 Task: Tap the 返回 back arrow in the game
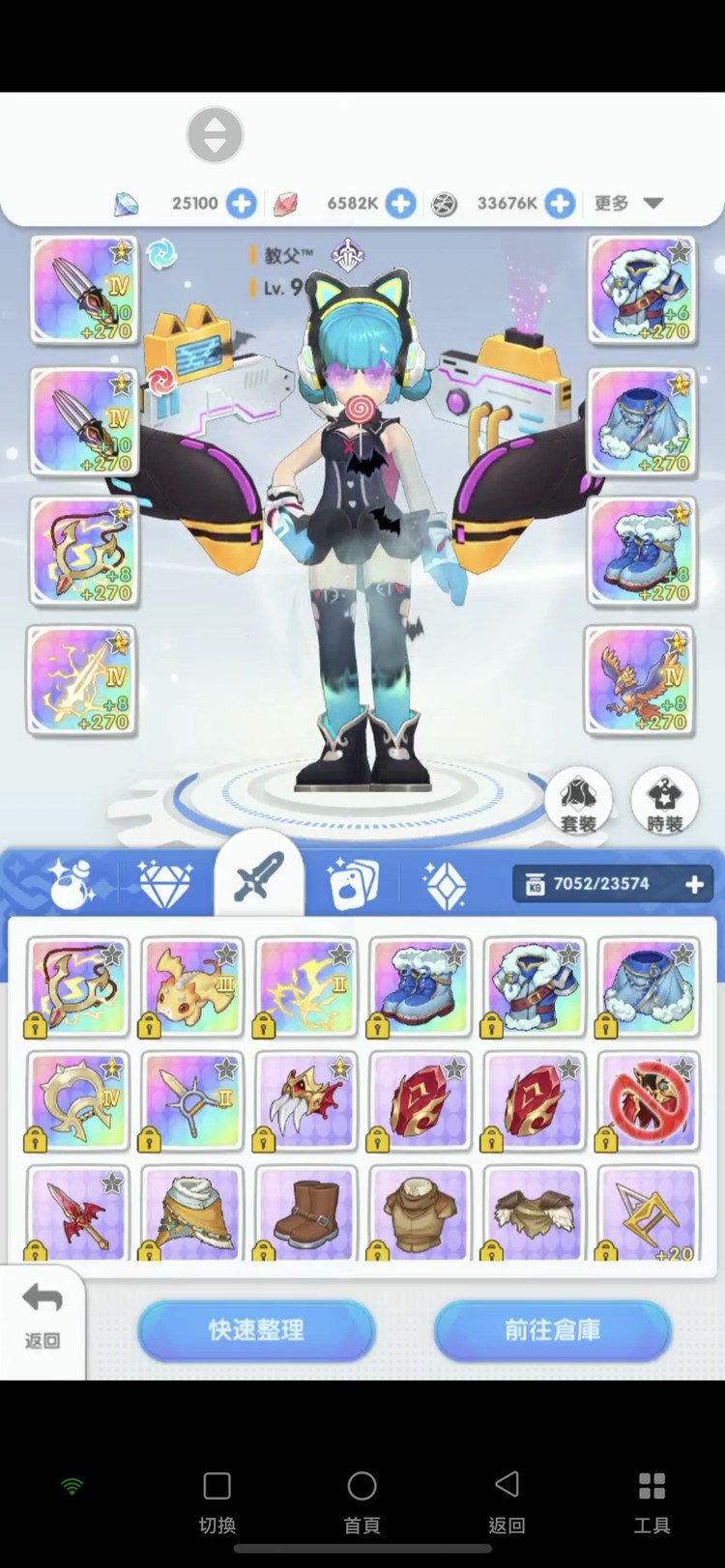pos(42,1314)
